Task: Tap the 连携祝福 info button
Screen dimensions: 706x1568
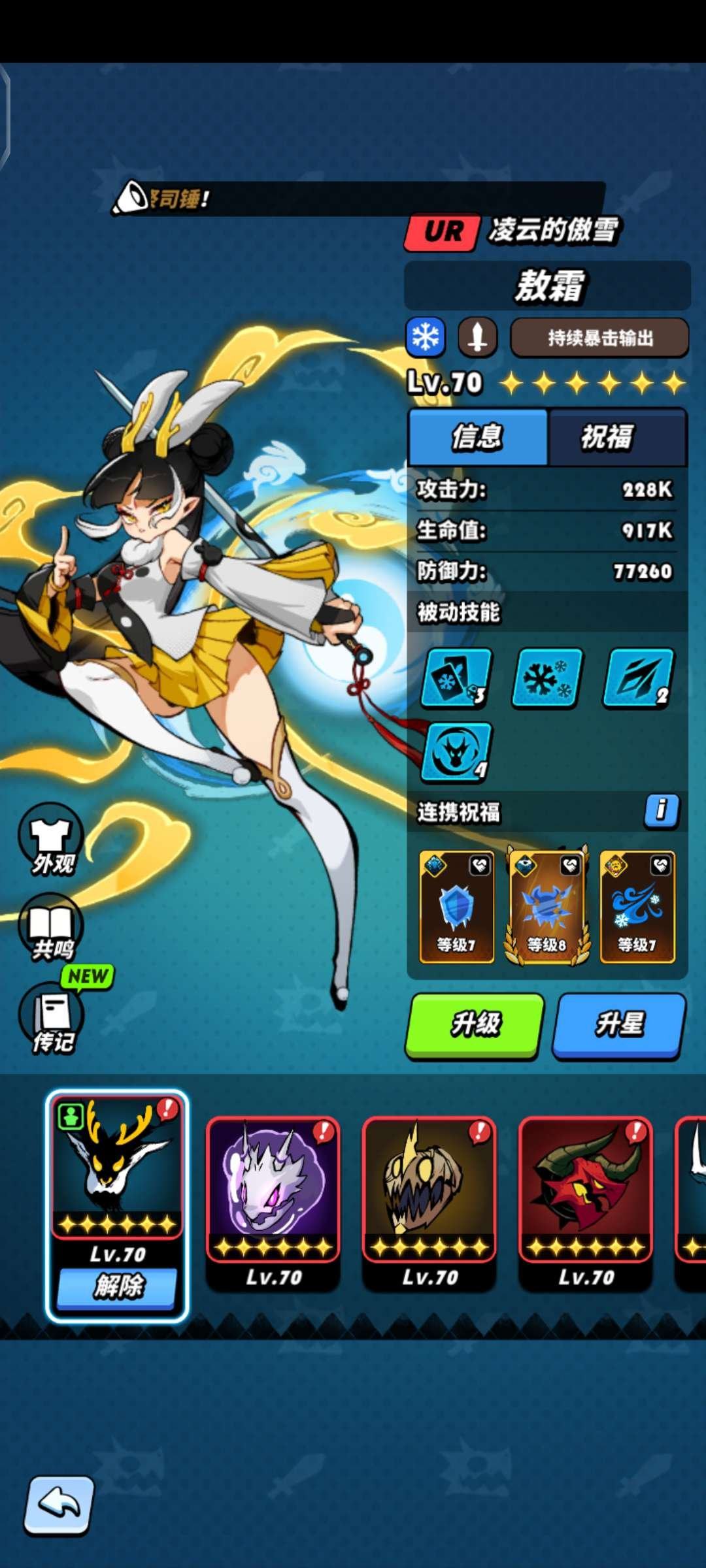Action: [x=661, y=811]
